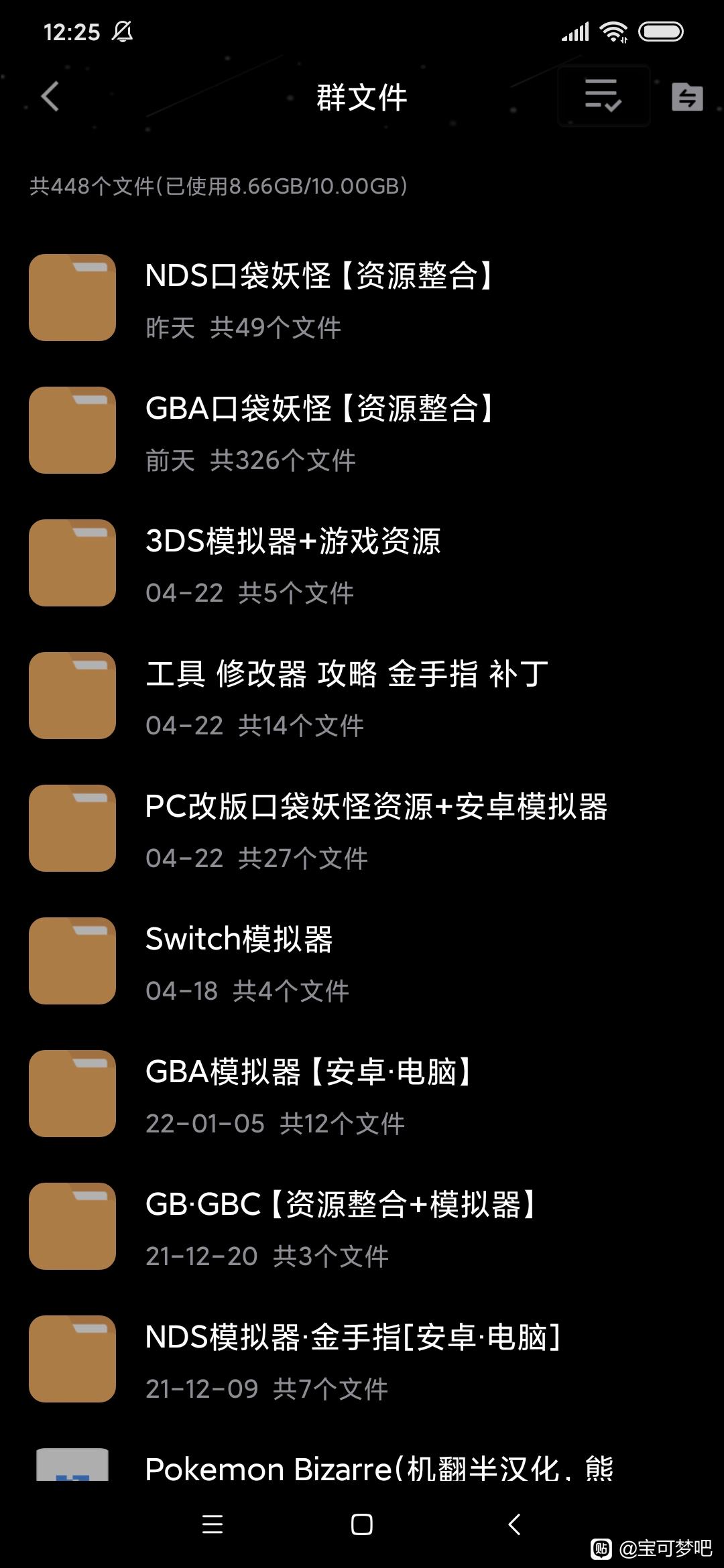Open the 3DS模拟器+游戏资源 folder
Viewport: 724px width, 1568px height.
pos(362,563)
